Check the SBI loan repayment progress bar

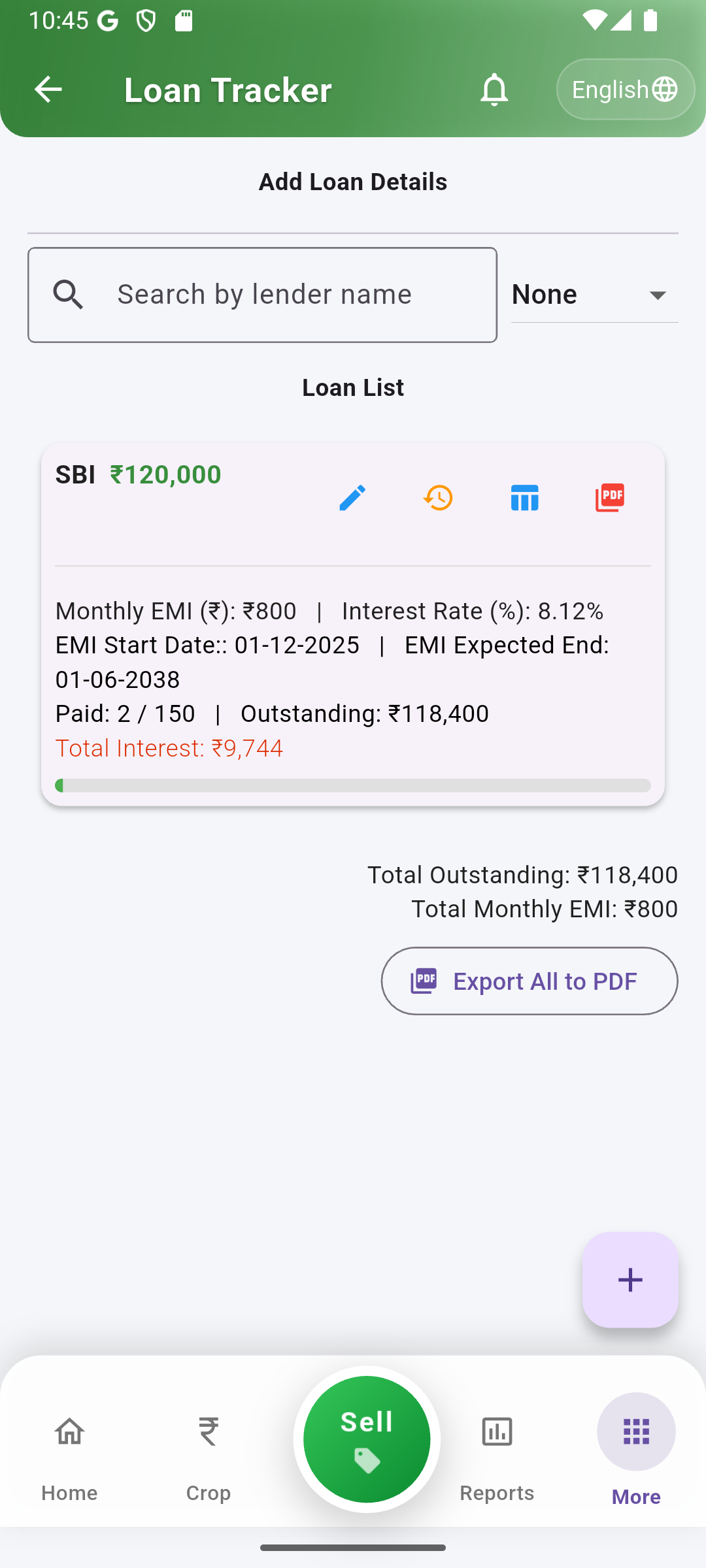tap(353, 786)
